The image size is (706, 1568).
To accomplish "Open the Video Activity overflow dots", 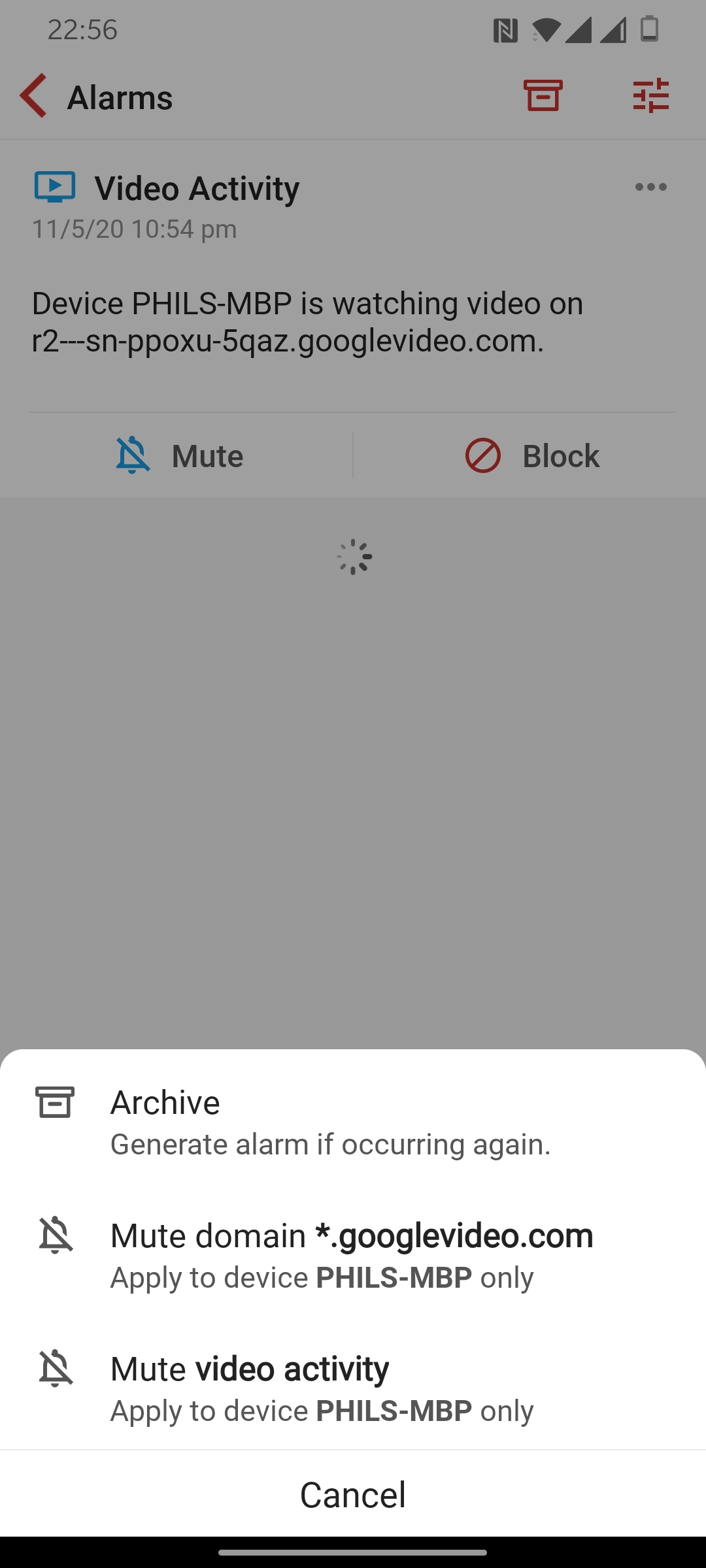I will coord(651,187).
